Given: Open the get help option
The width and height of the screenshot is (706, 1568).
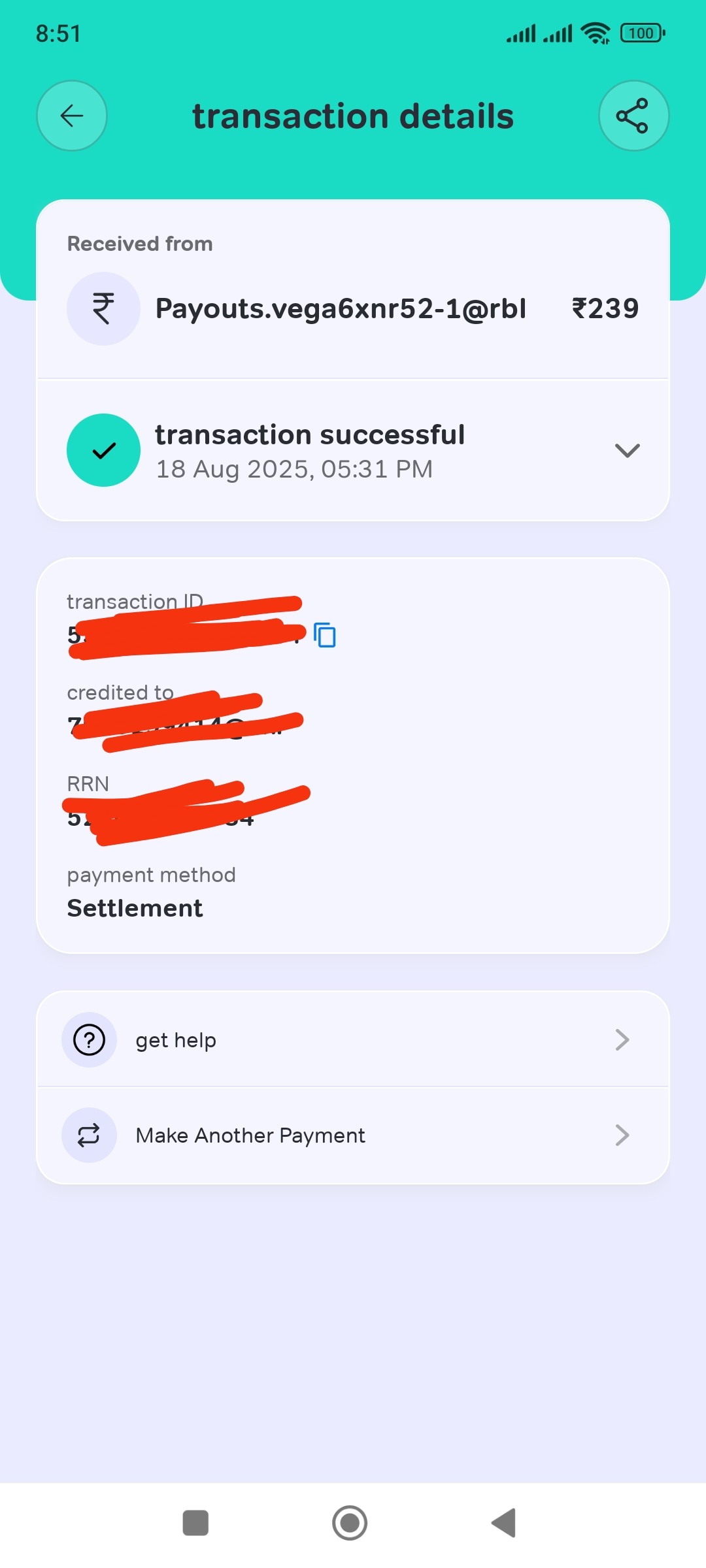Looking at the screenshot, I should 353,1039.
